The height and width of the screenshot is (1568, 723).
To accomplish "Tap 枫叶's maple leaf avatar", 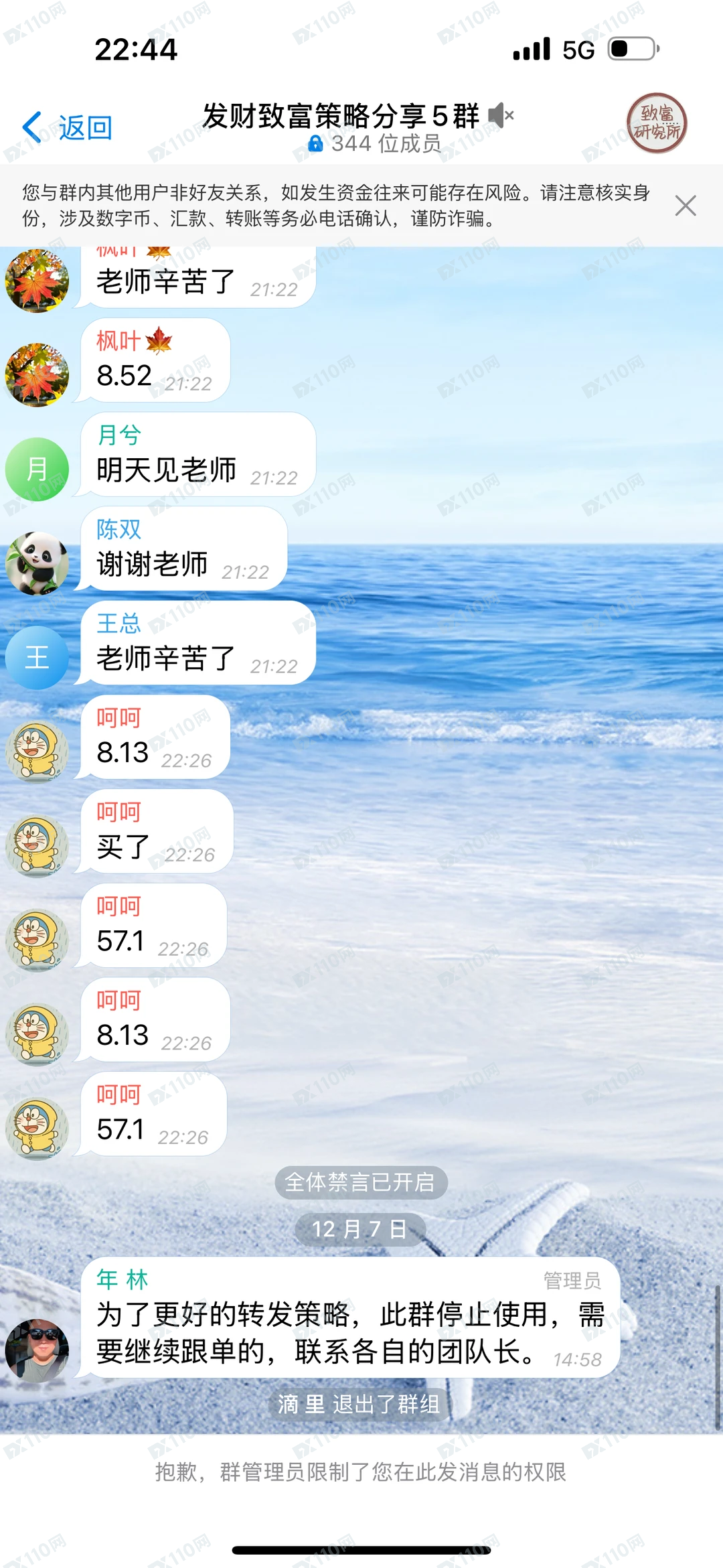I will 38,375.
